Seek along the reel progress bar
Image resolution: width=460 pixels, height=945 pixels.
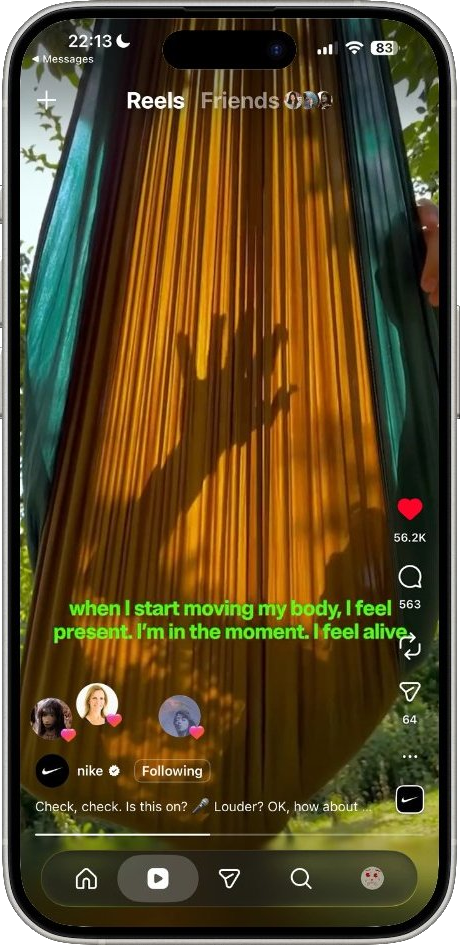(x=229, y=835)
